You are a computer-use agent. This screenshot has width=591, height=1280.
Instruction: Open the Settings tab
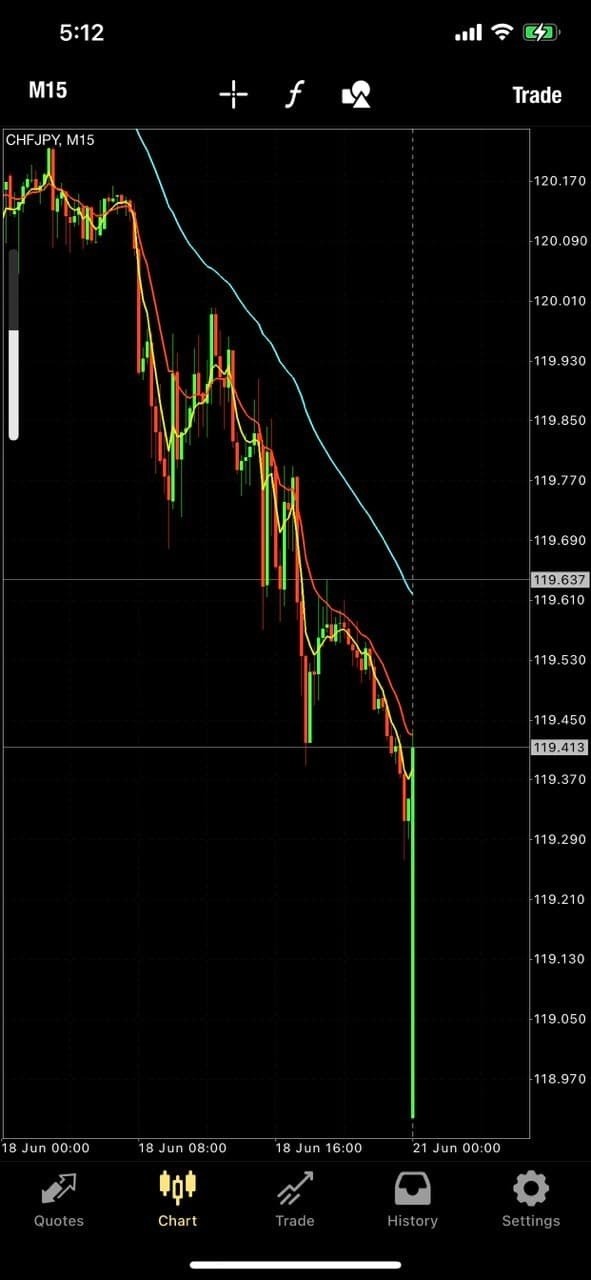(531, 1200)
